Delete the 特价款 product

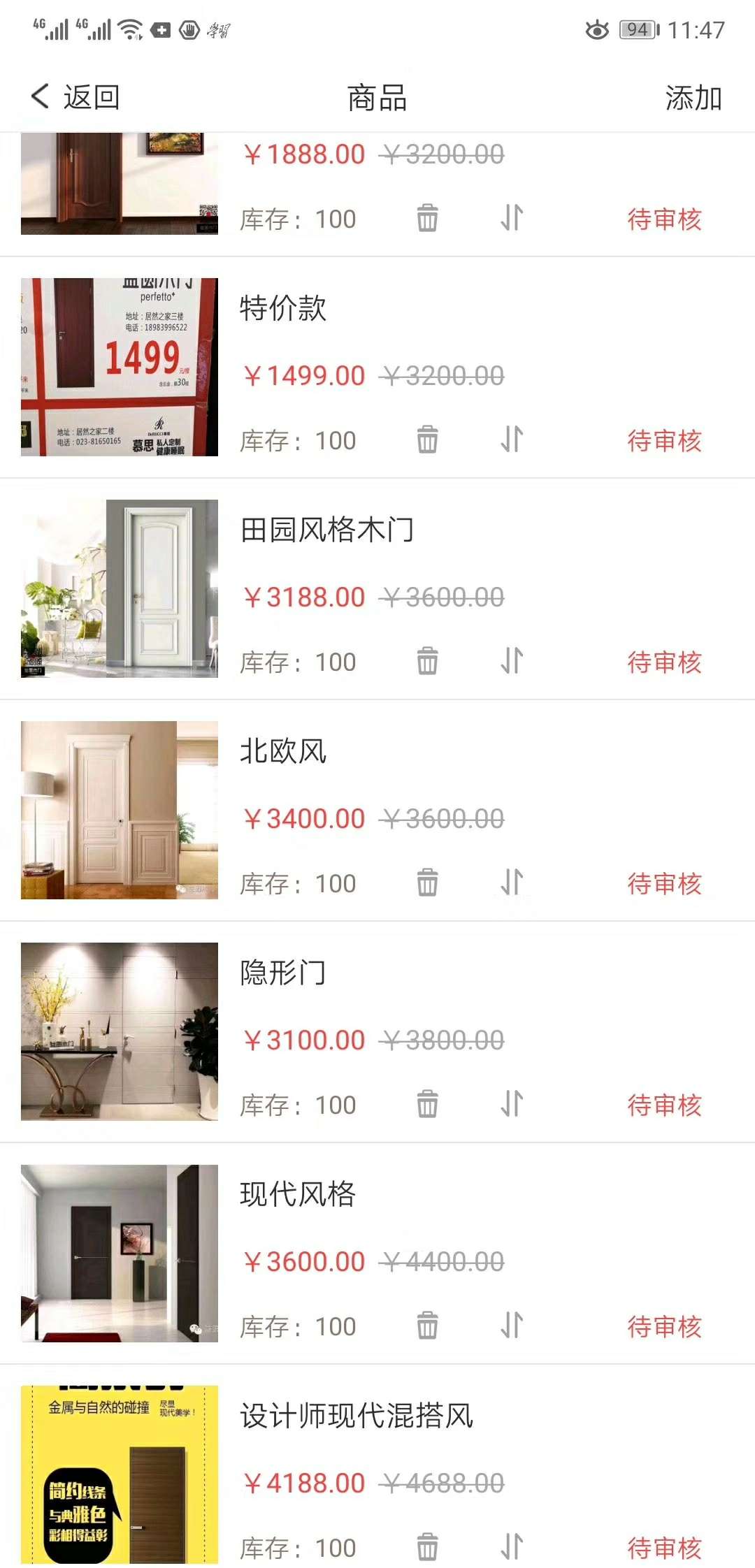coord(427,440)
